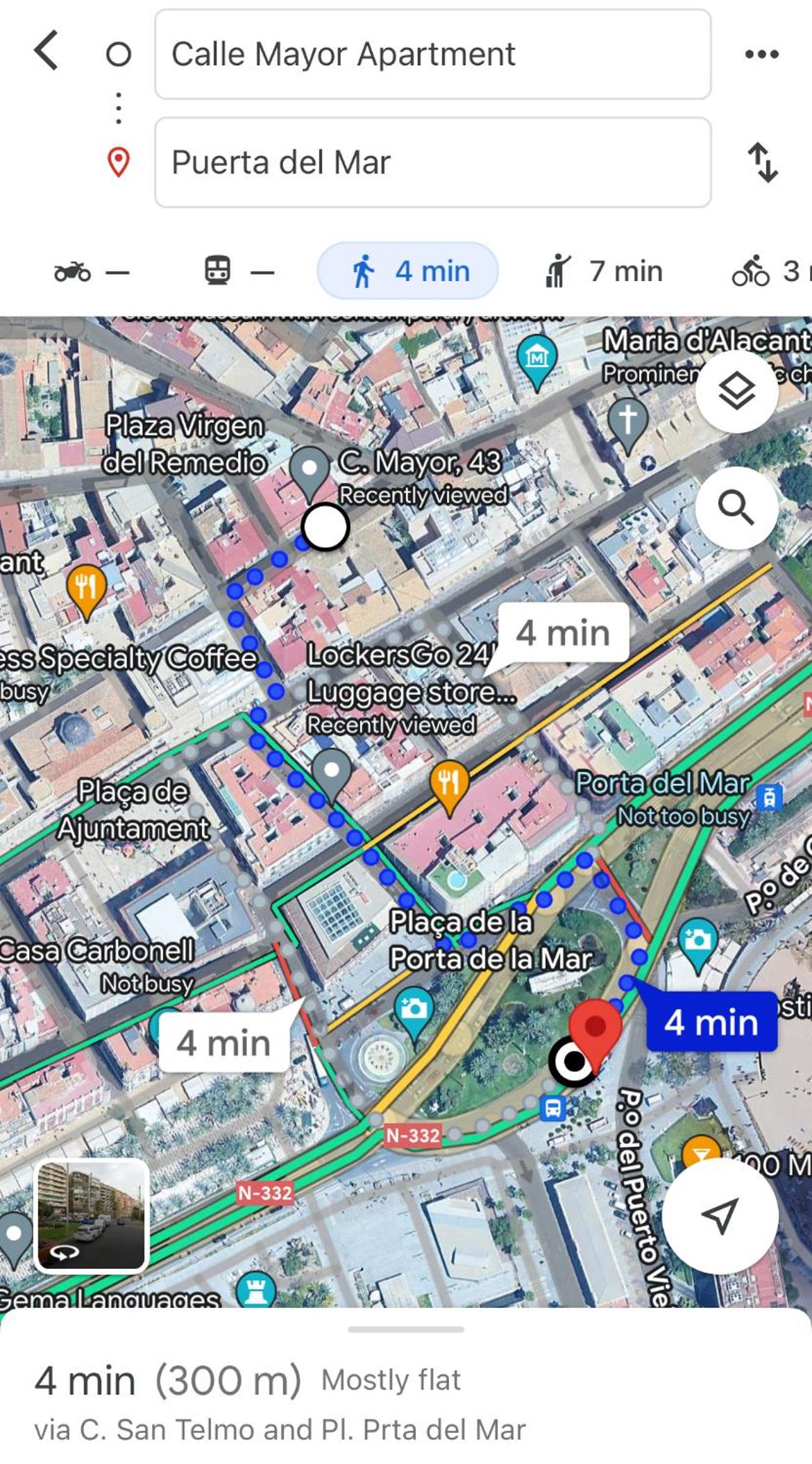Screen dimensions: 812x1464
Task: Go back using the top-left arrow
Action: coord(46,51)
